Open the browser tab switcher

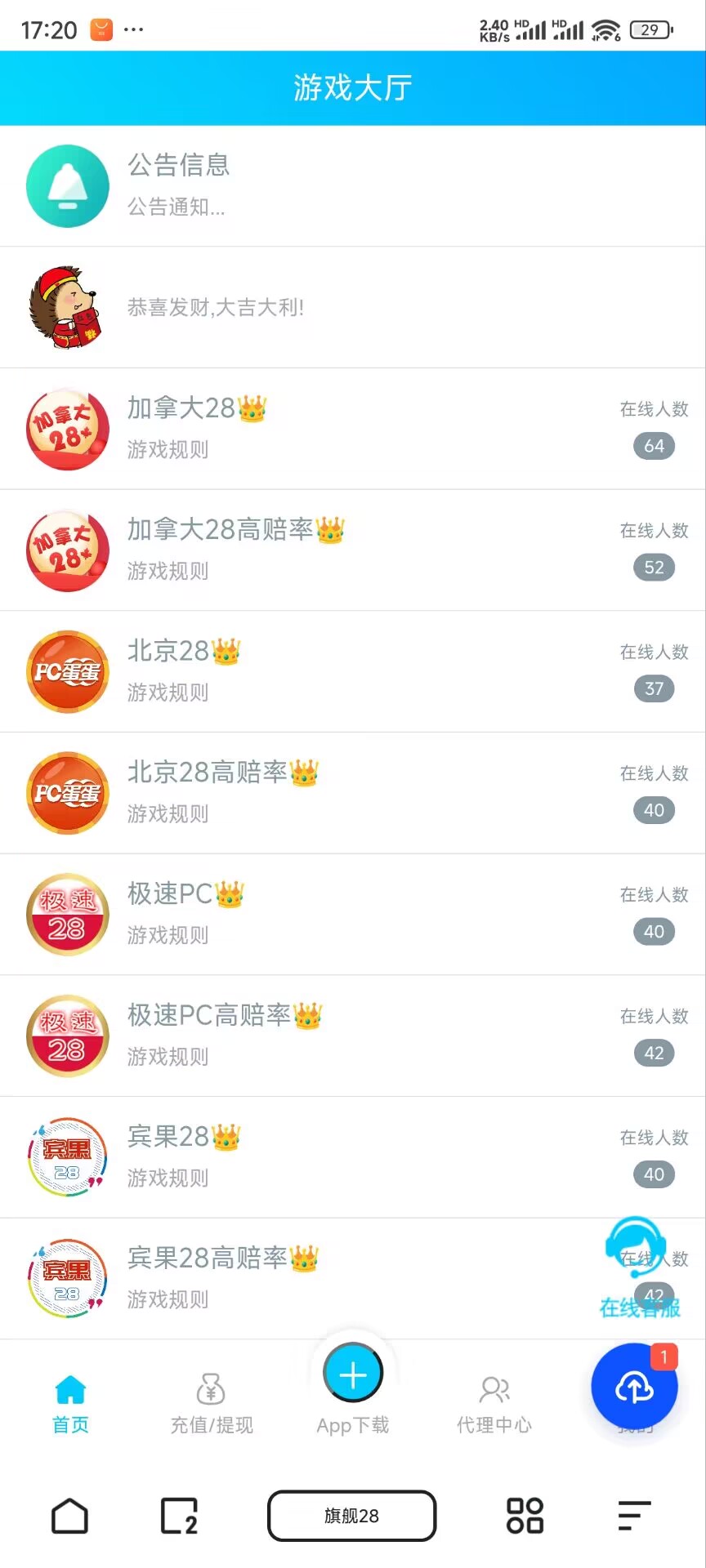click(179, 1516)
